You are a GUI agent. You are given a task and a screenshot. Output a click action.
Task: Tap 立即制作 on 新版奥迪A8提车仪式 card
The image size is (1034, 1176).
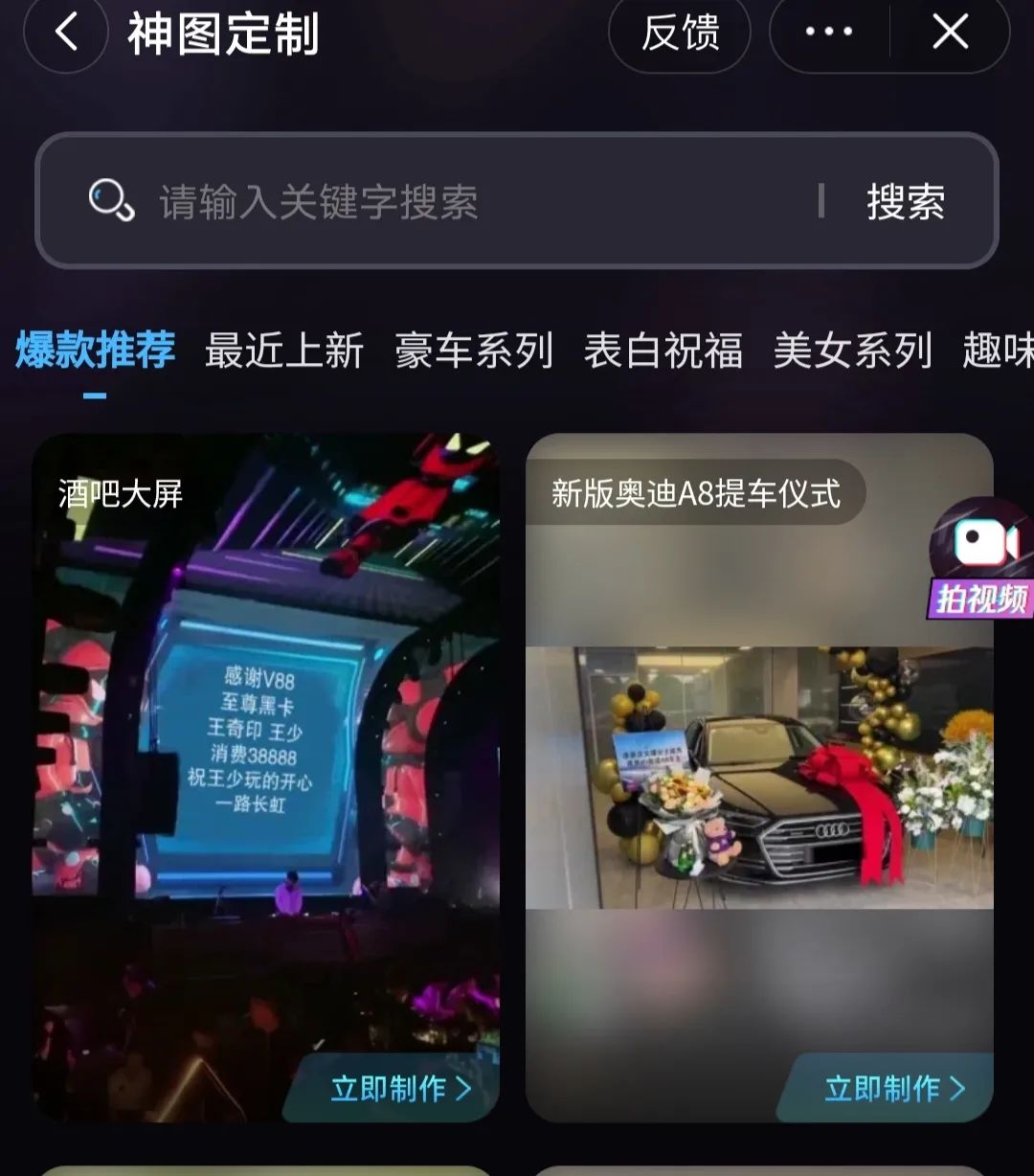pyautogui.click(x=894, y=1089)
